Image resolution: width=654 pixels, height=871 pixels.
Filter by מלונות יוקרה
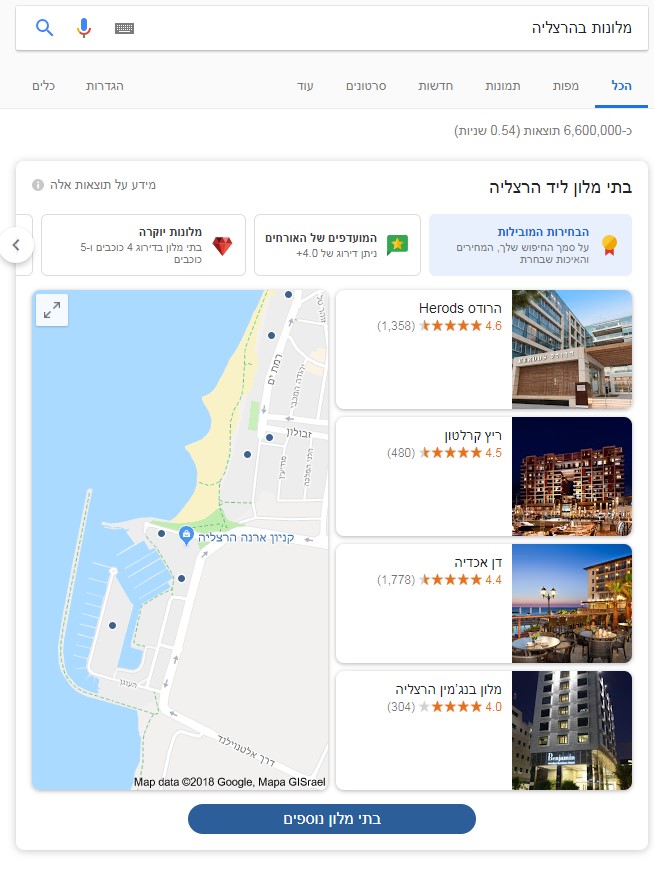143,244
